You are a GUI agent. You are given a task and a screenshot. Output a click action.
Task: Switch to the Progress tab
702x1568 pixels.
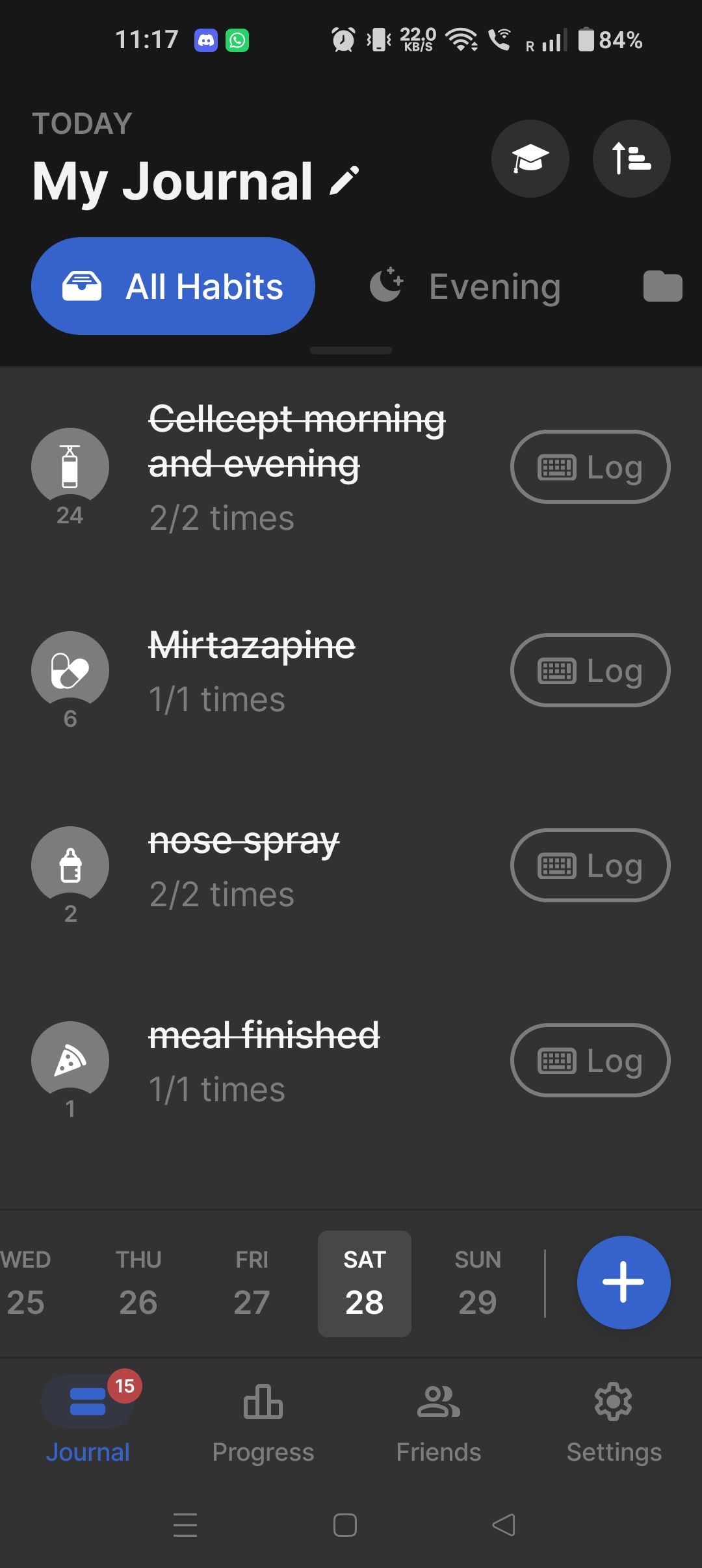263,1422
